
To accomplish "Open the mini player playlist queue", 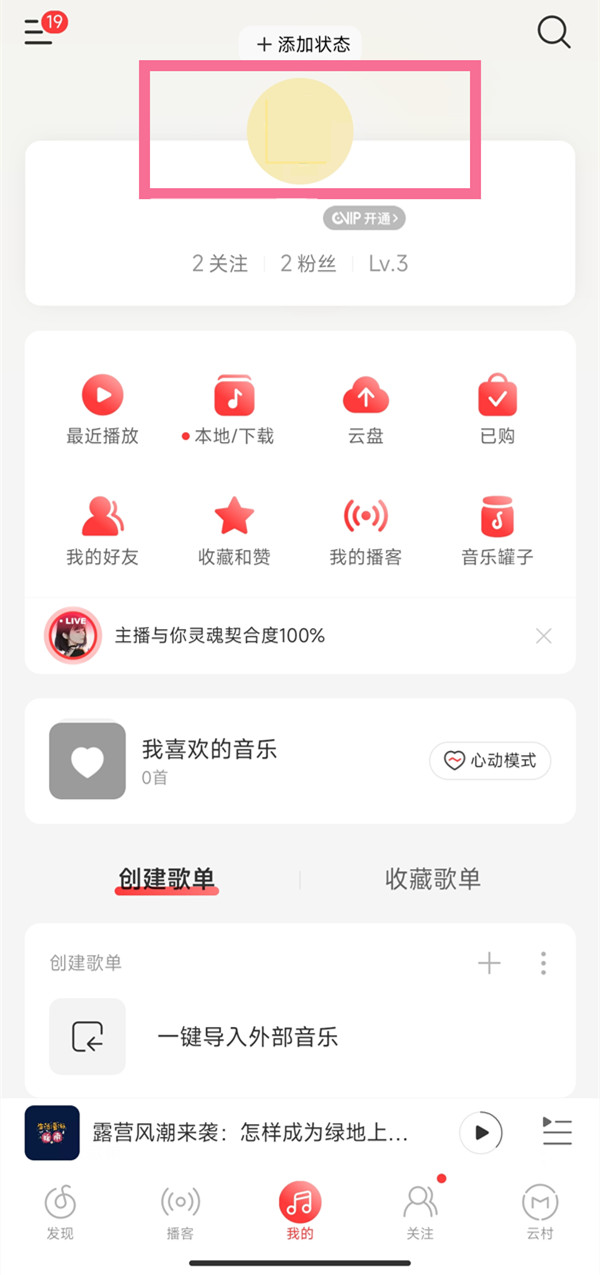I will click(x=556, y=1132).
